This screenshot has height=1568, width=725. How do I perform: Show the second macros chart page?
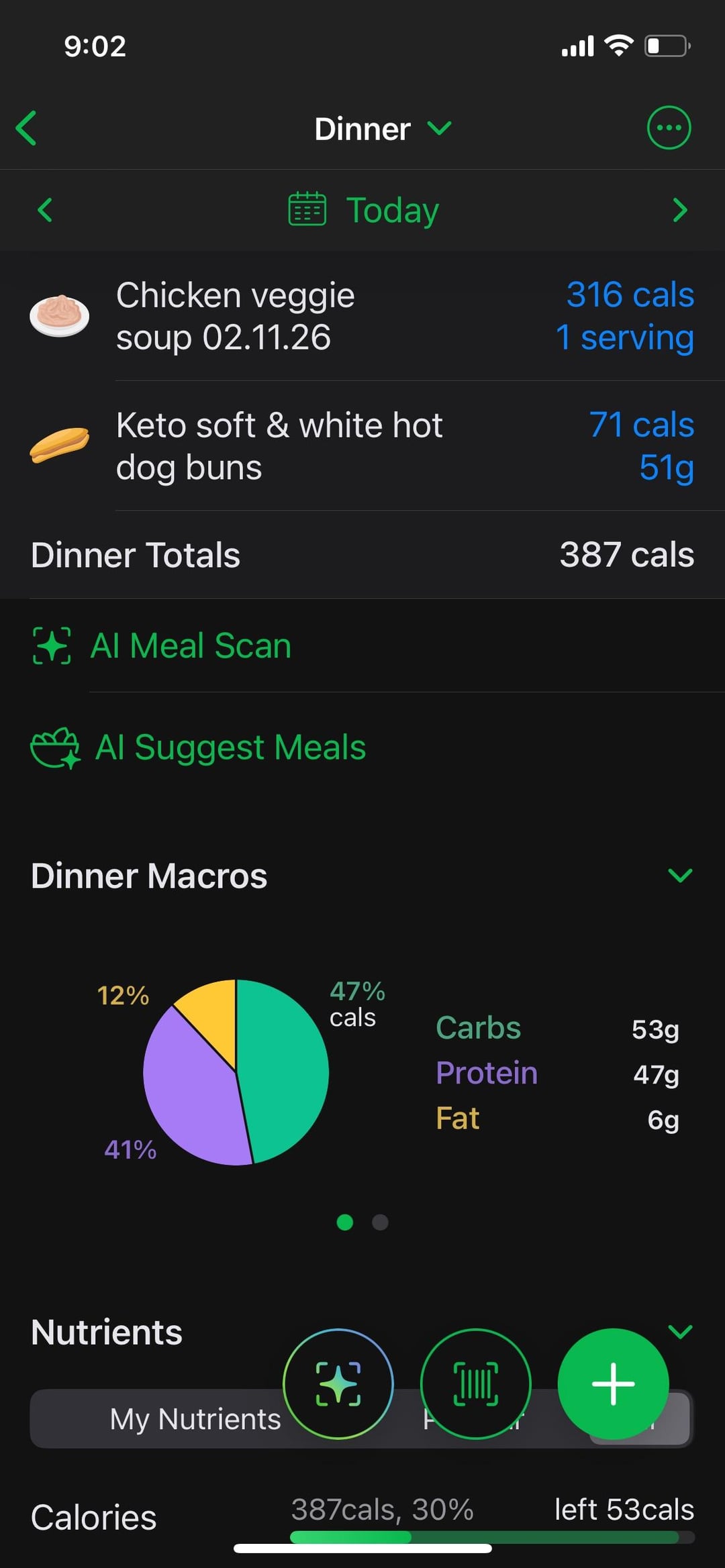click(380, 1222)
